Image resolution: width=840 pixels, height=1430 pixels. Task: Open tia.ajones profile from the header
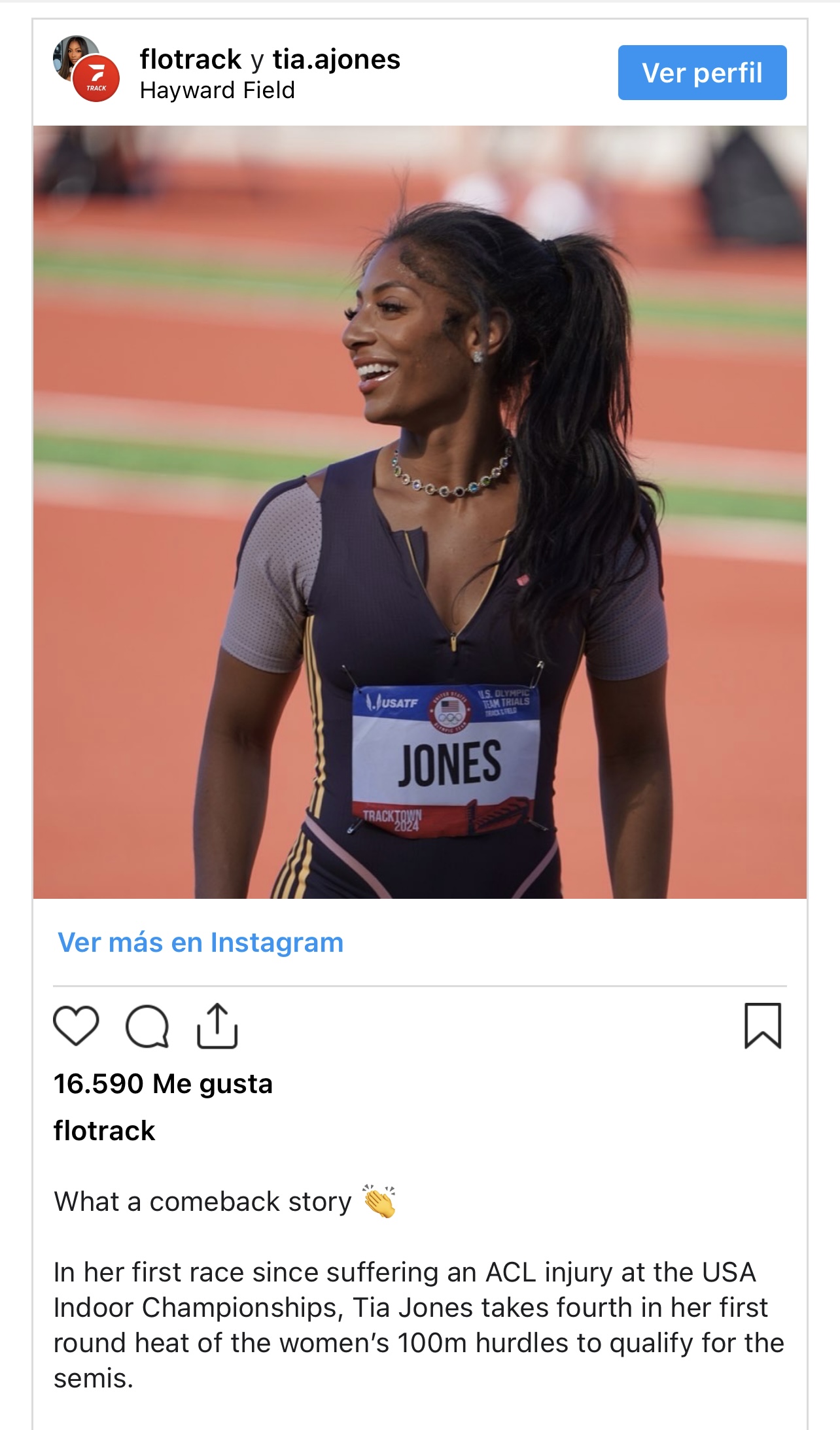click(x=336, y=60)
